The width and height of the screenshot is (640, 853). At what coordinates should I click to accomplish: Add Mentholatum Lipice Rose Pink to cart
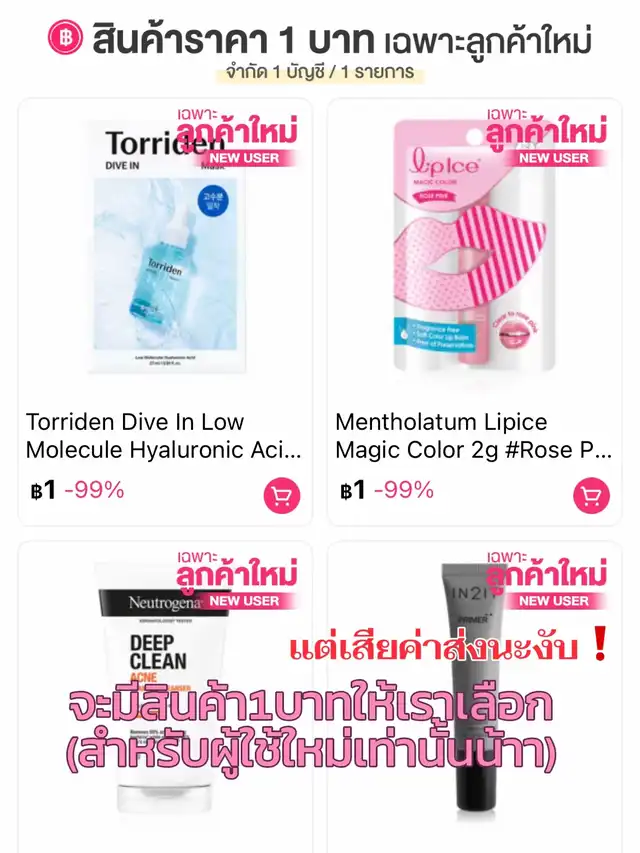(591, 496)
